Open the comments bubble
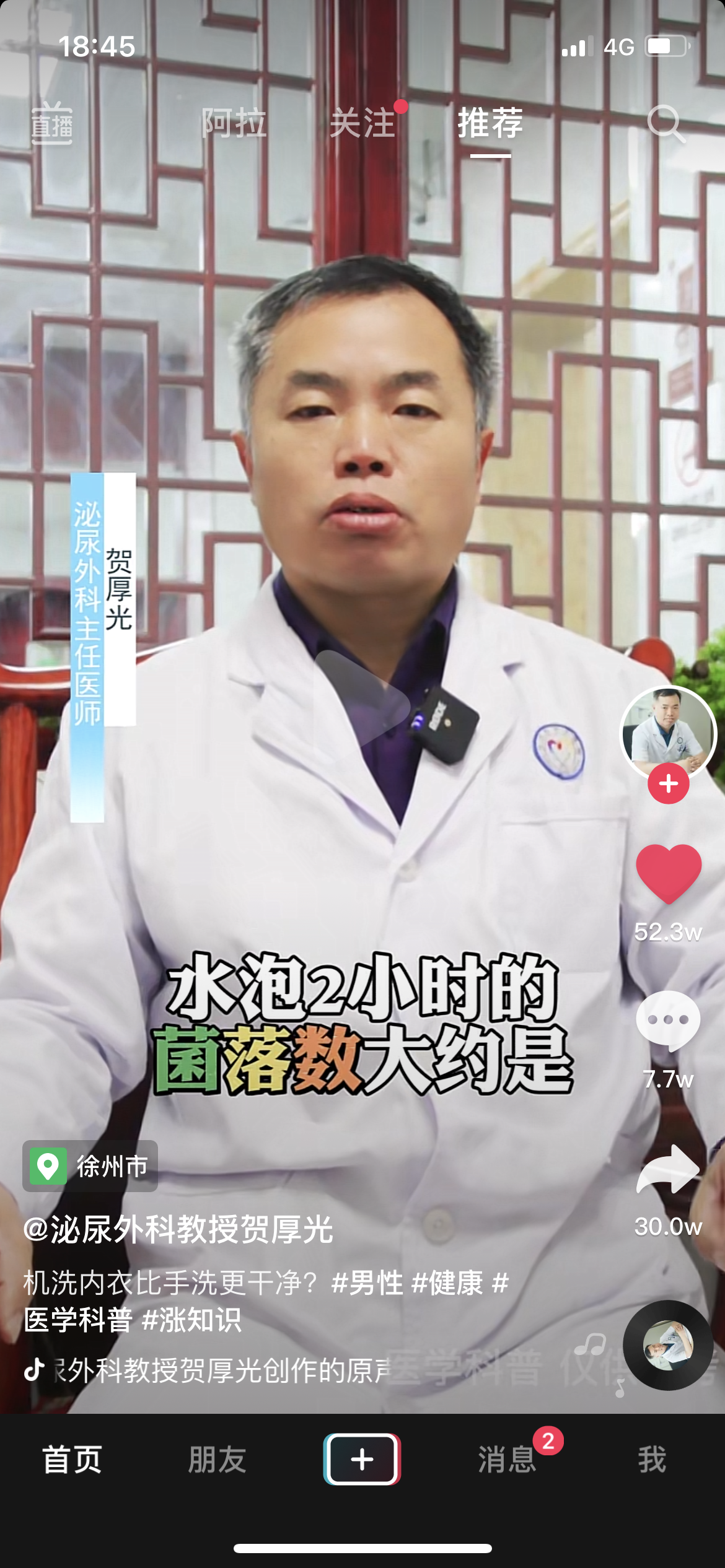Viewport: 725px width, 1568px height. click(x=668, y=1020)
